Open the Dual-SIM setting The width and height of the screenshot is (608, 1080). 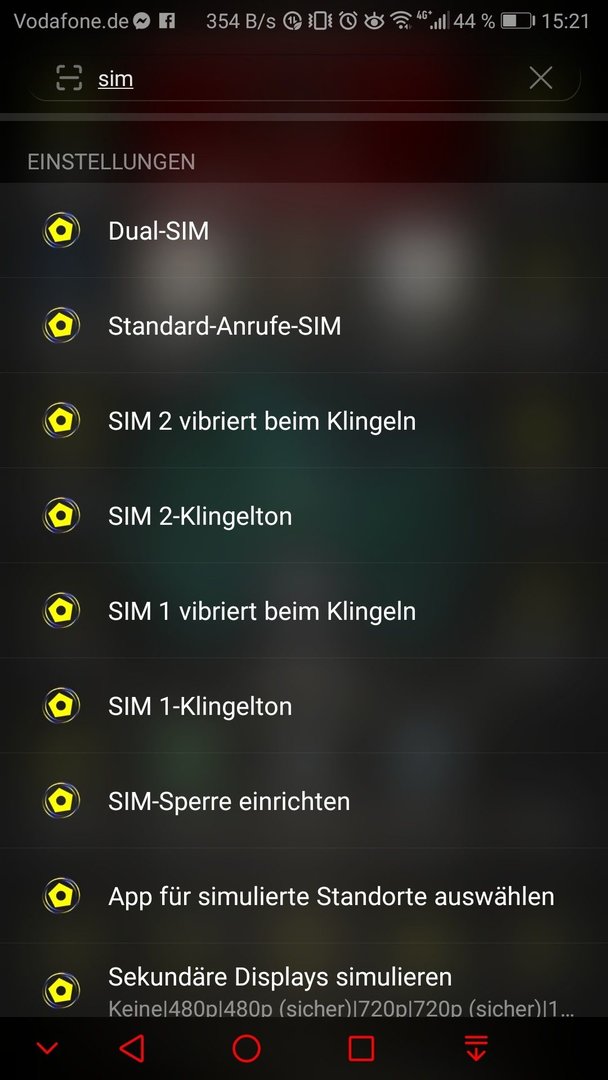(x=304, y=231)
